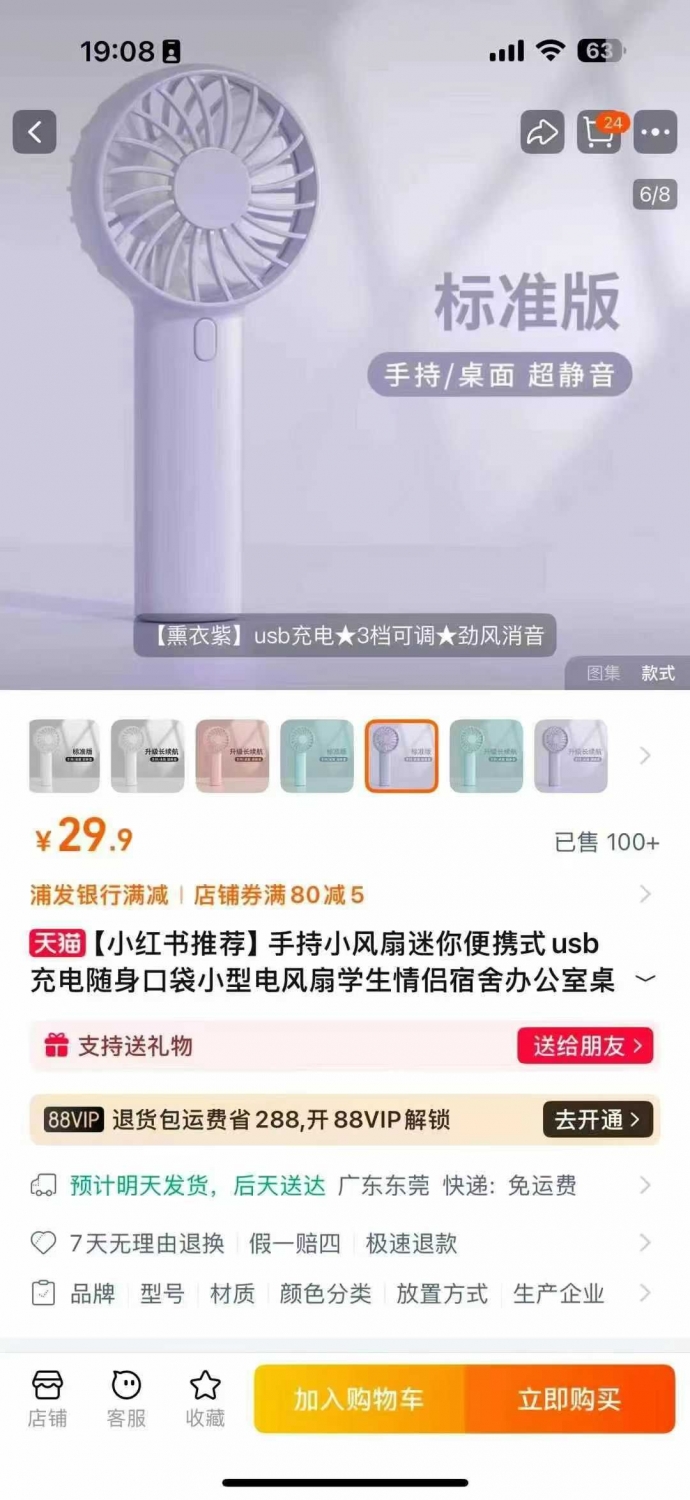
Task: Open the shopping cart
Action: point(599,132)
